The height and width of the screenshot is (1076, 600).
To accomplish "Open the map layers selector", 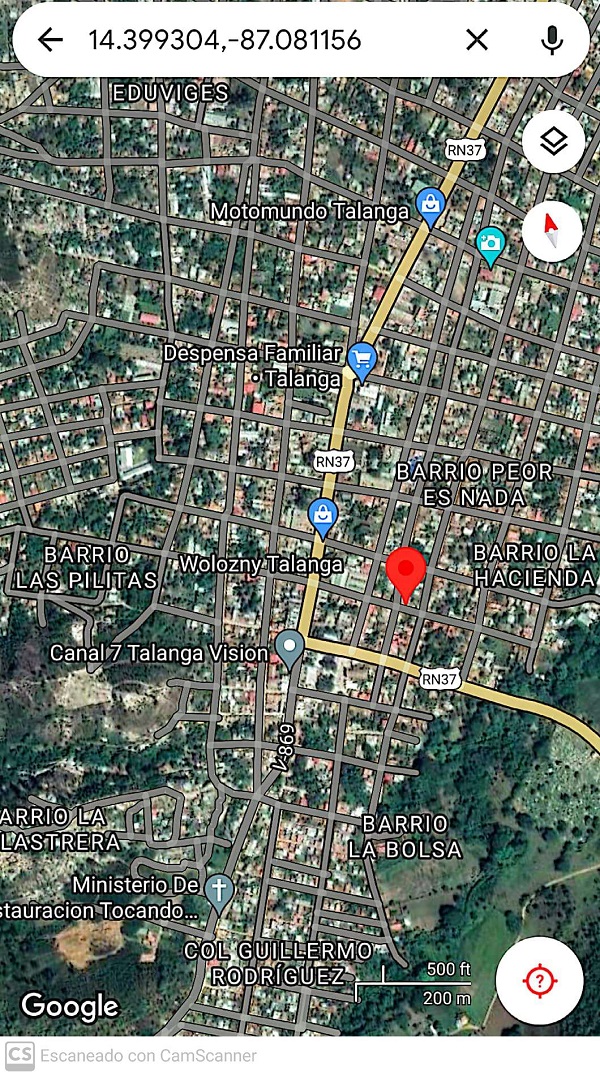I will 553,141.
